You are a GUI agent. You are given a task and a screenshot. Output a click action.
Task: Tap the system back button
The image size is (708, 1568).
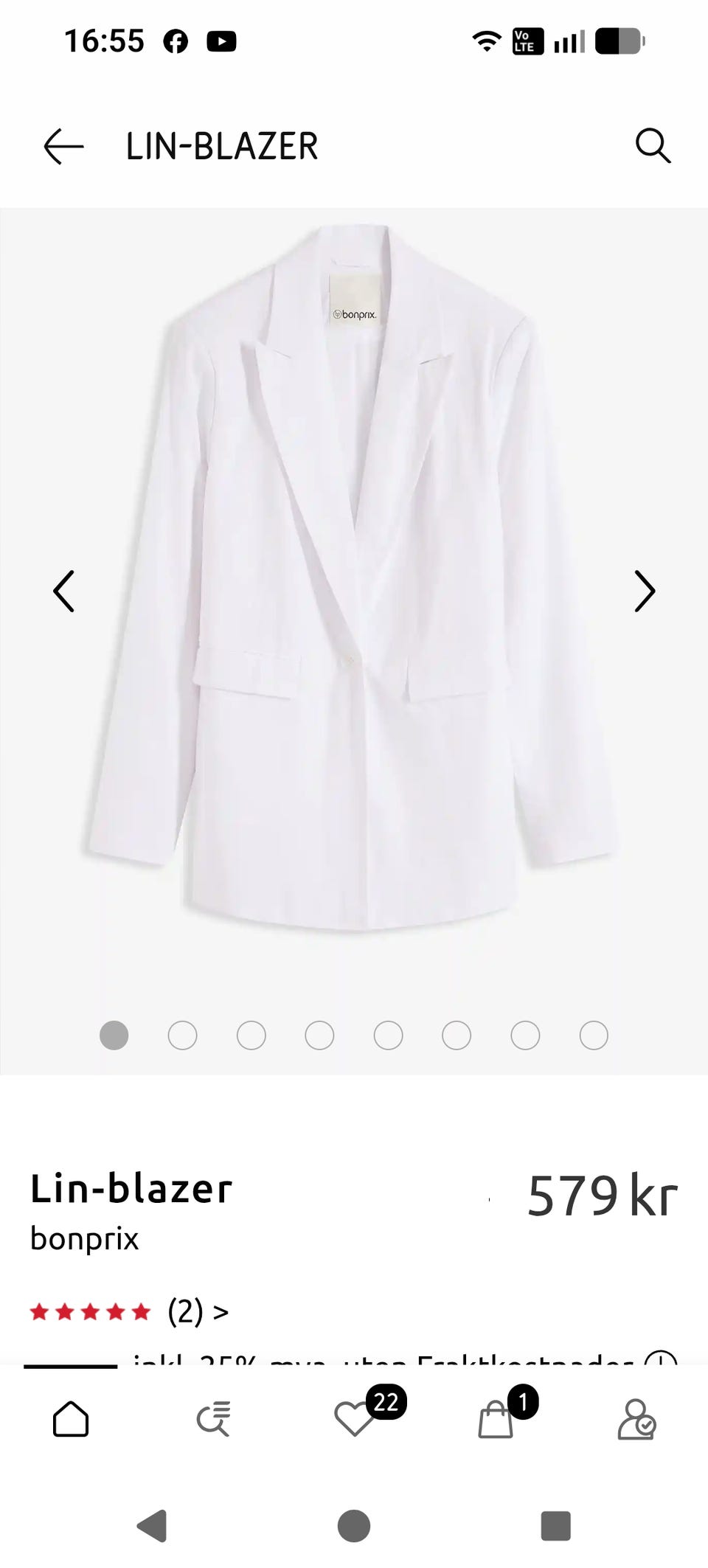click(x=153, y=1526)
